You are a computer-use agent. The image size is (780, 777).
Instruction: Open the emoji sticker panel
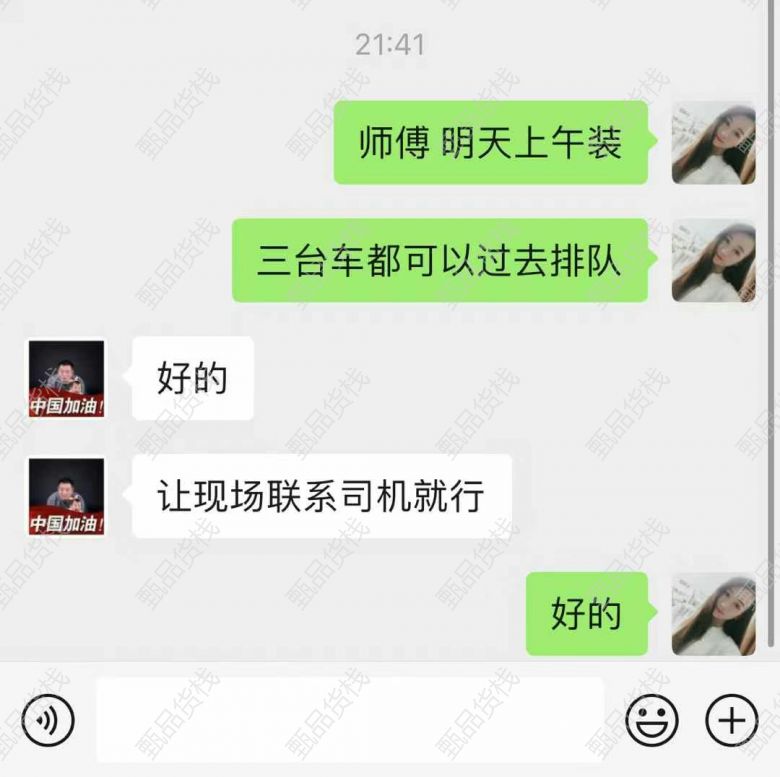(651, 719)
